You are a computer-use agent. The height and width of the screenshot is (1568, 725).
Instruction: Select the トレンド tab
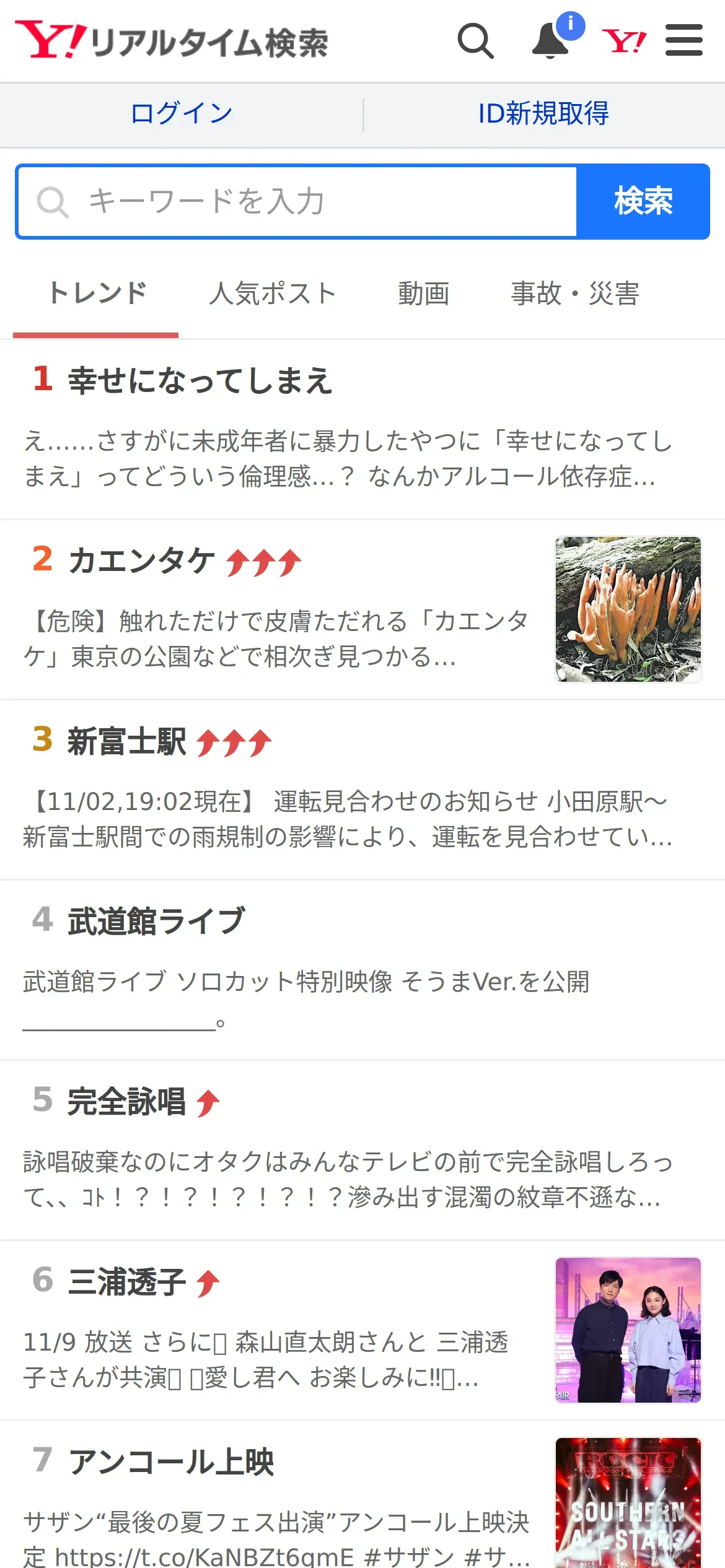97,294
